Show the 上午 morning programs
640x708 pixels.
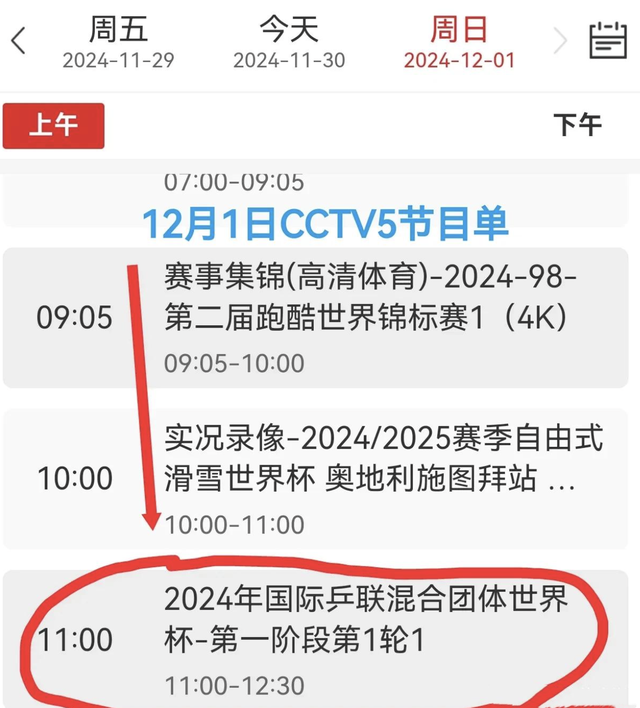coord(53,125)
